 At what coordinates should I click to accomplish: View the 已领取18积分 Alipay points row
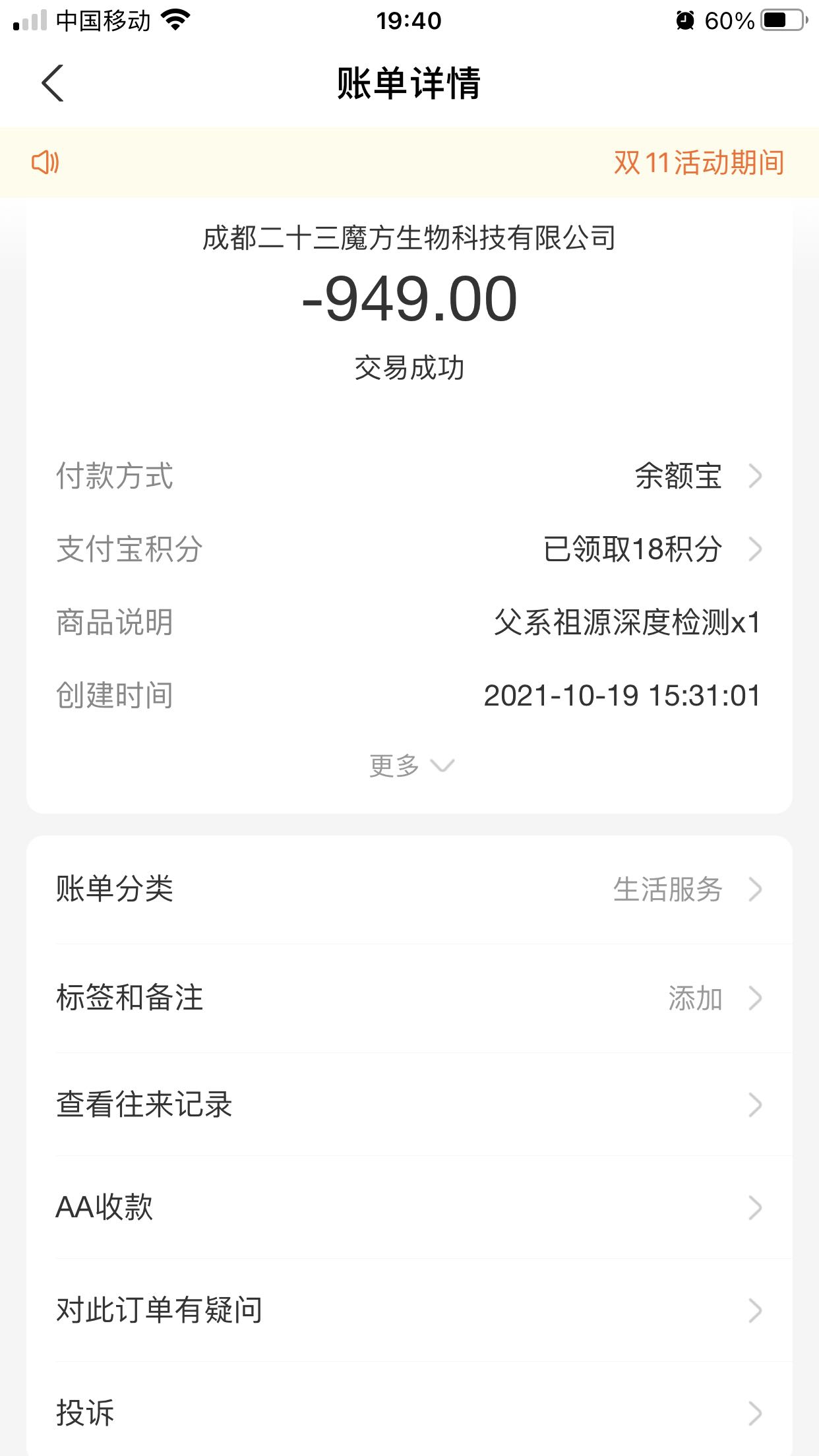point(409,549)
